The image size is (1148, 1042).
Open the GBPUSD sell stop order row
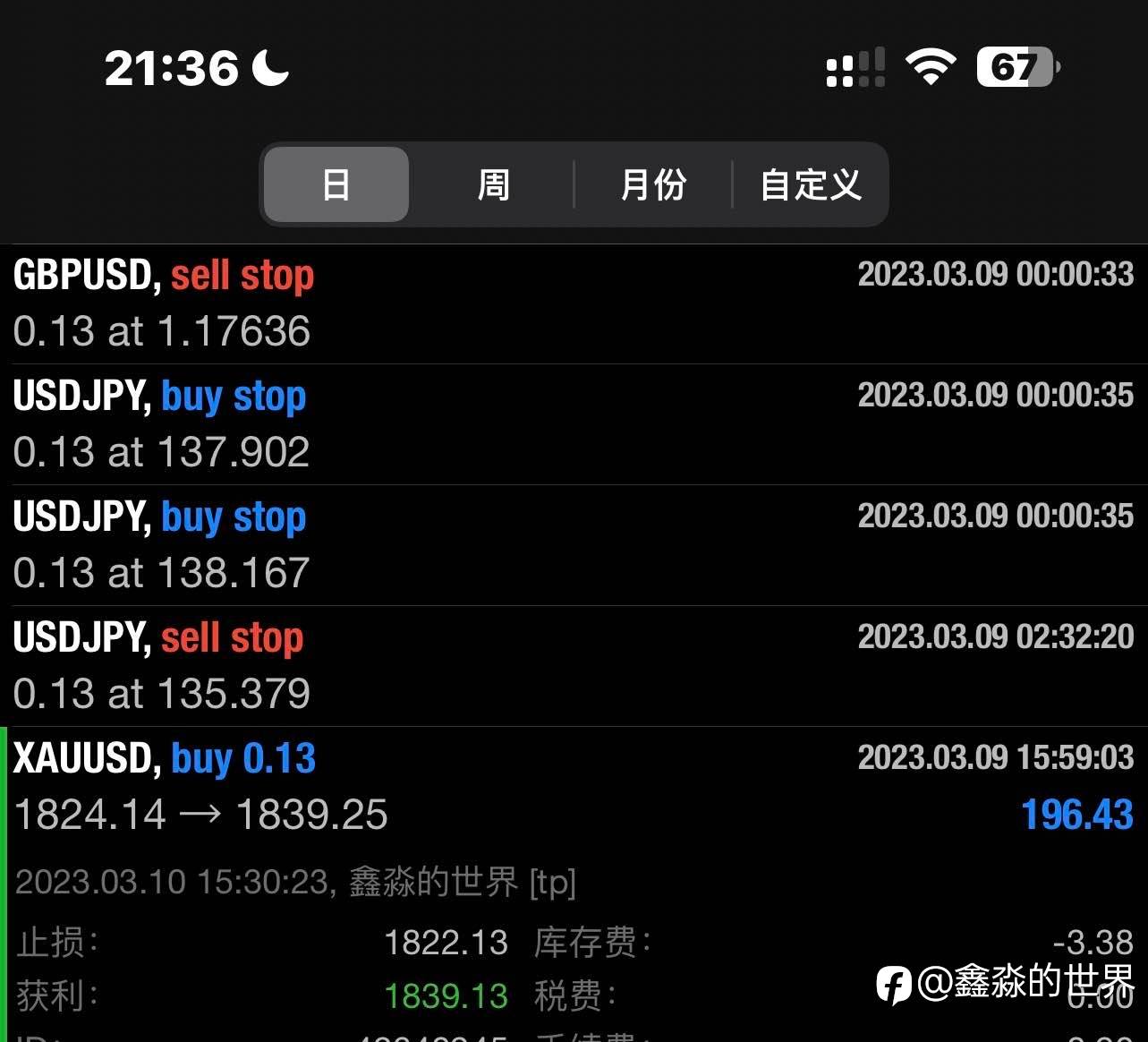pos(574,303)
